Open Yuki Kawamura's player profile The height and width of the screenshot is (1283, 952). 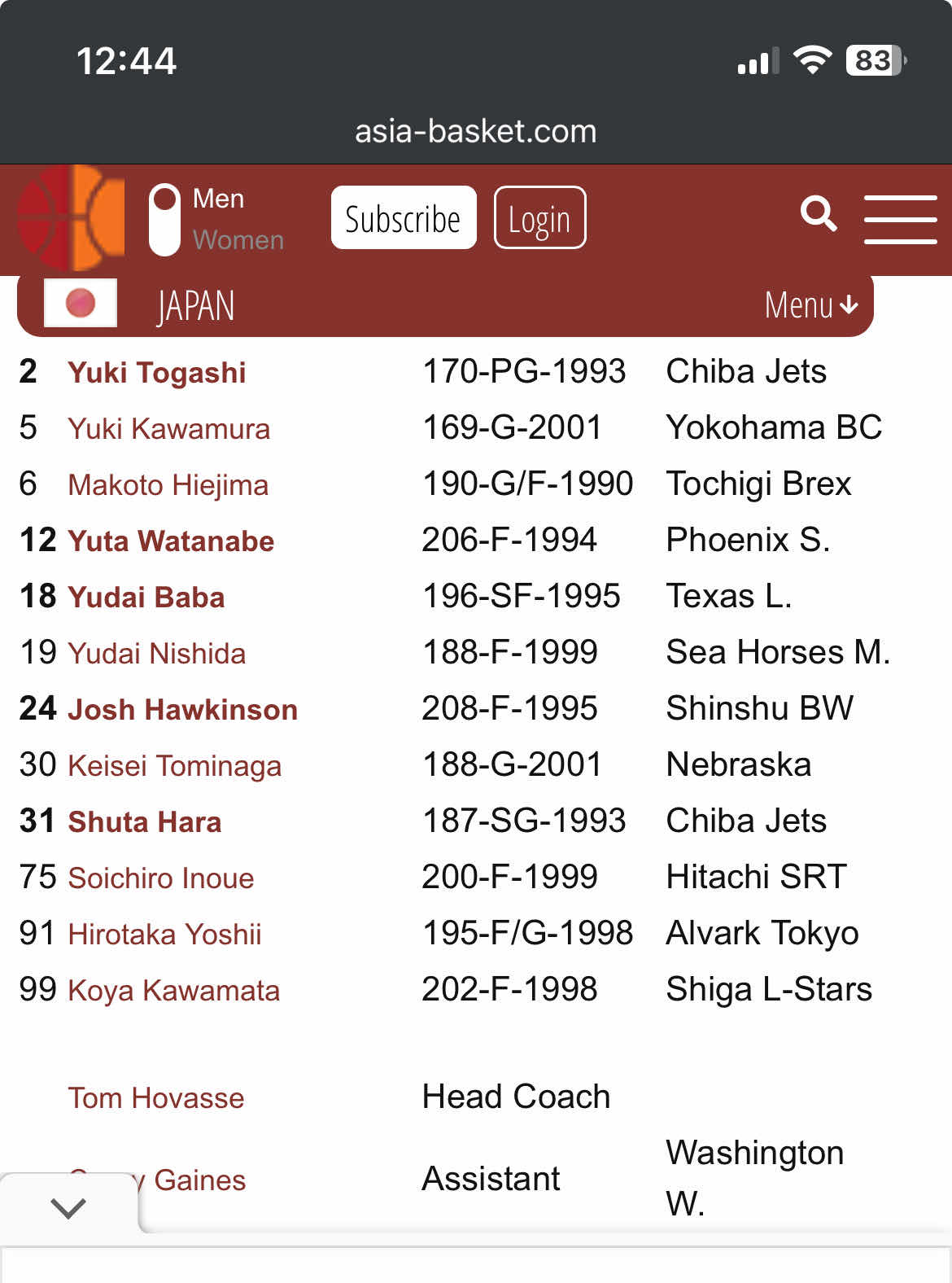[168, 429]
